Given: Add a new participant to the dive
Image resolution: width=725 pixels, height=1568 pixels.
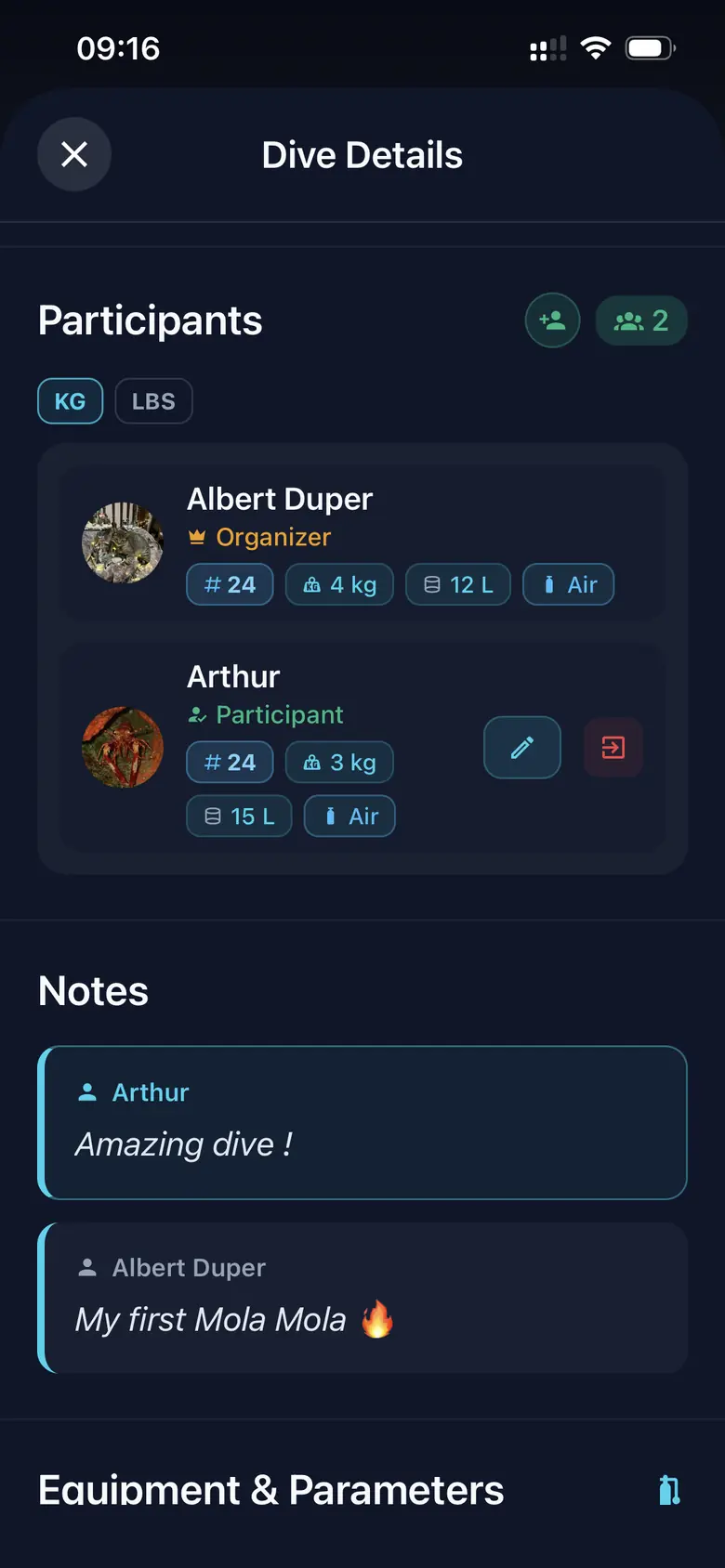Looking at the screenshot, I should [x=553, y=320].
